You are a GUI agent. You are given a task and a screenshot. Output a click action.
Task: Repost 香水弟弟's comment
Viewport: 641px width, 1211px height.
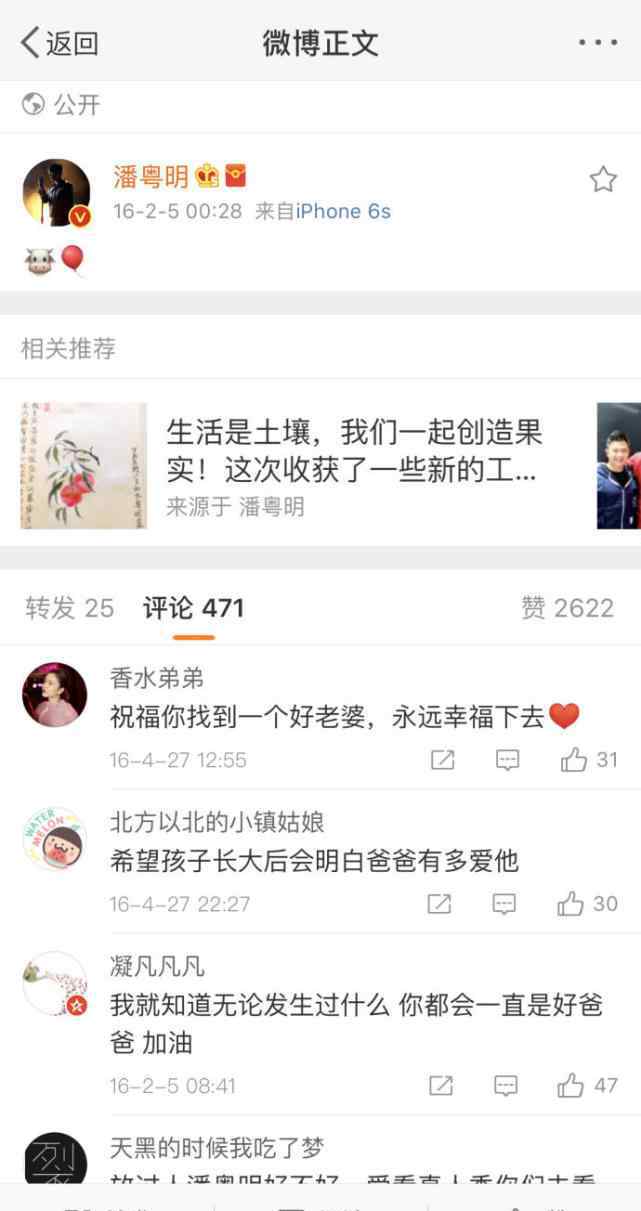pos(442,760)
